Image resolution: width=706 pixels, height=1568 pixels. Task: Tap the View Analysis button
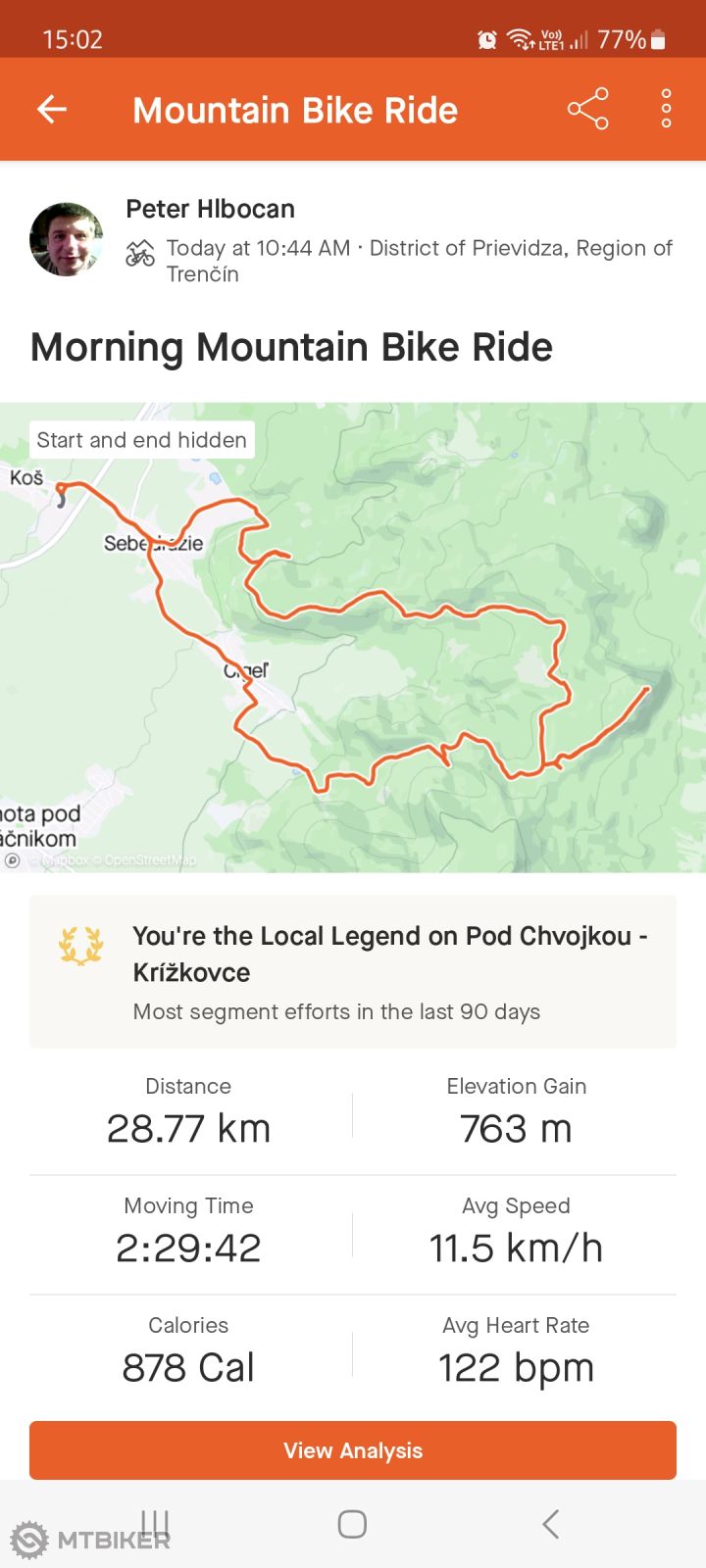coord(353,1449)
